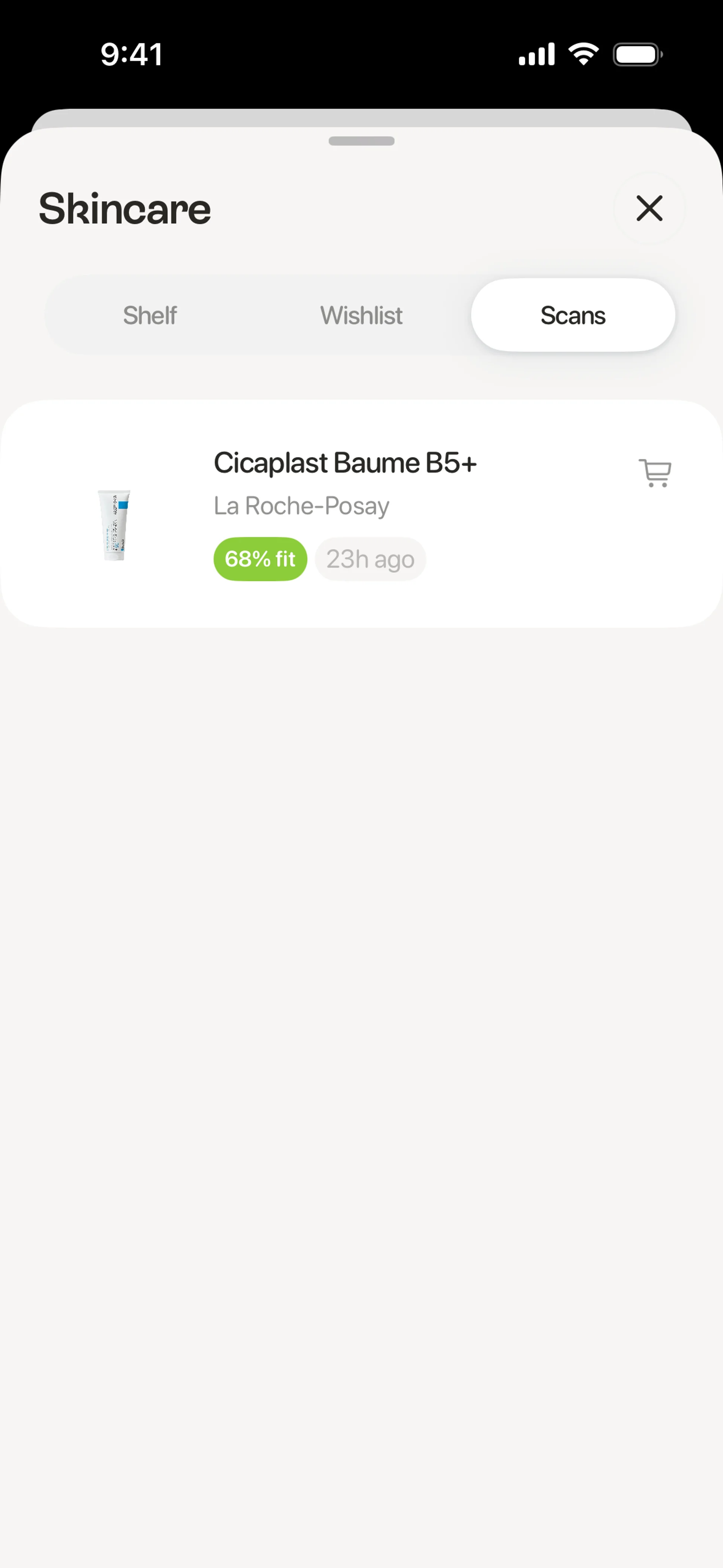The image size is (723, 1568).
Task: Close the Skincare sheet
Action: 649,208
